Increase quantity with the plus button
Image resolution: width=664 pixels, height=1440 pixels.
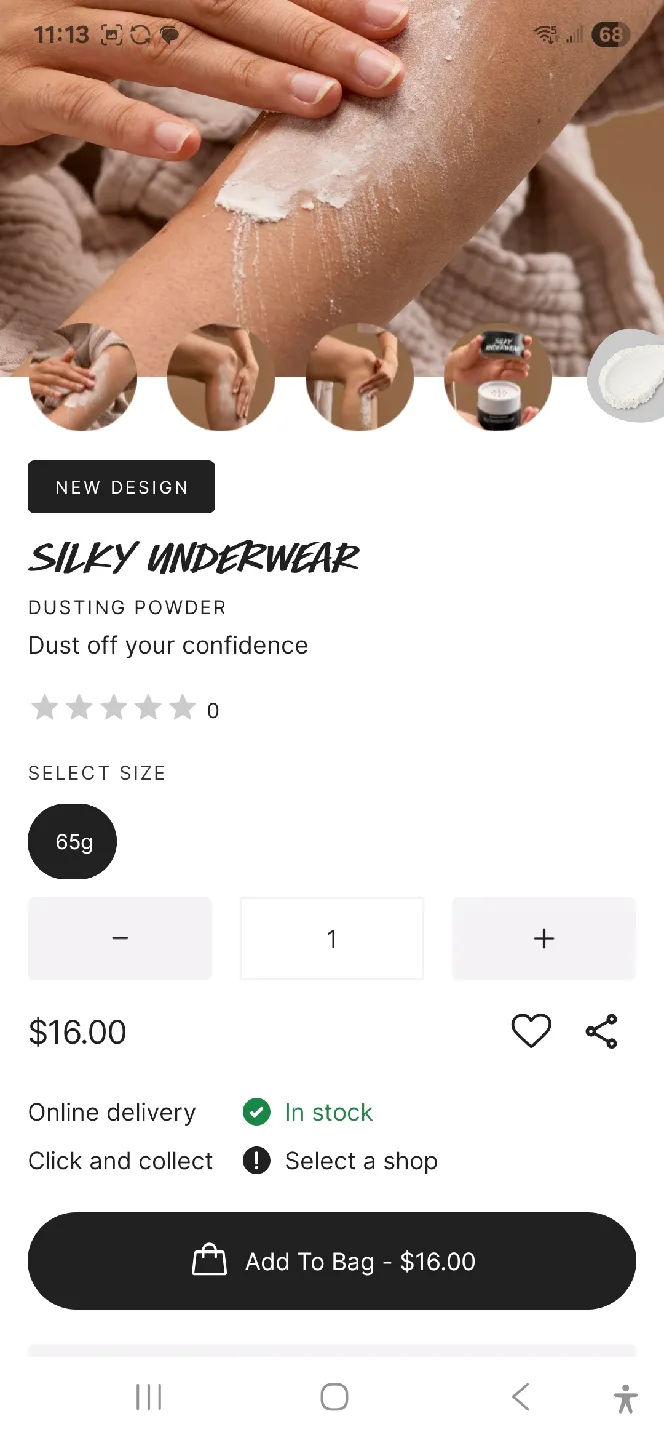543,938
